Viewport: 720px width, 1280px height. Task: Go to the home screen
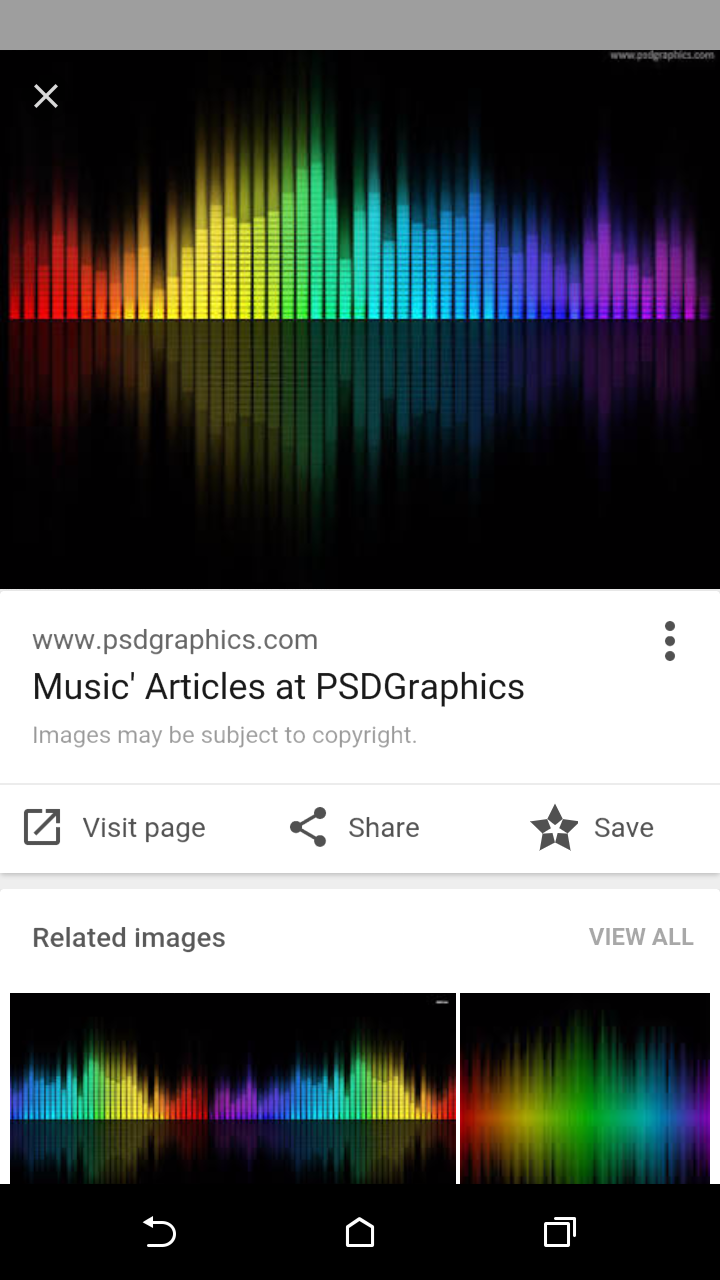360,1232
